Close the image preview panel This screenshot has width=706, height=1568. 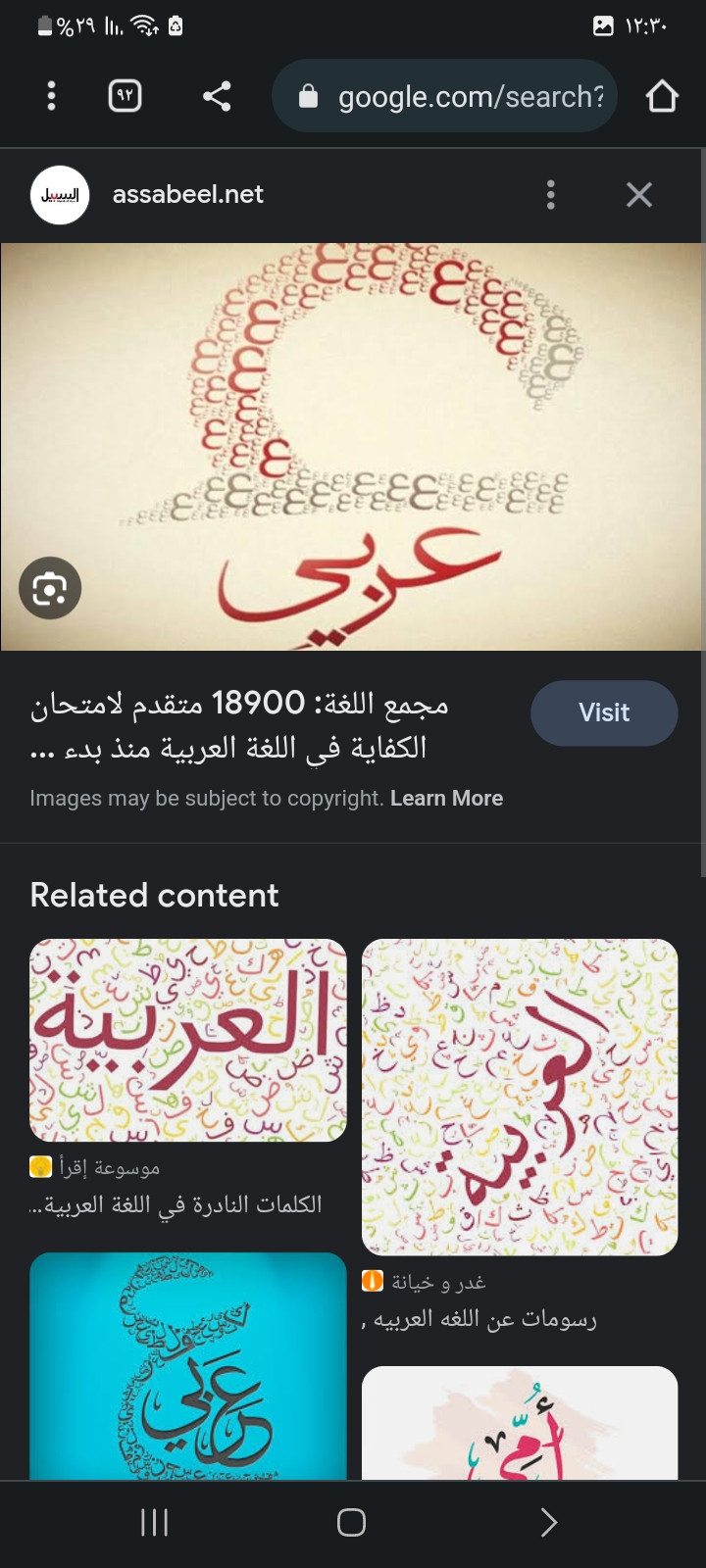639,195
